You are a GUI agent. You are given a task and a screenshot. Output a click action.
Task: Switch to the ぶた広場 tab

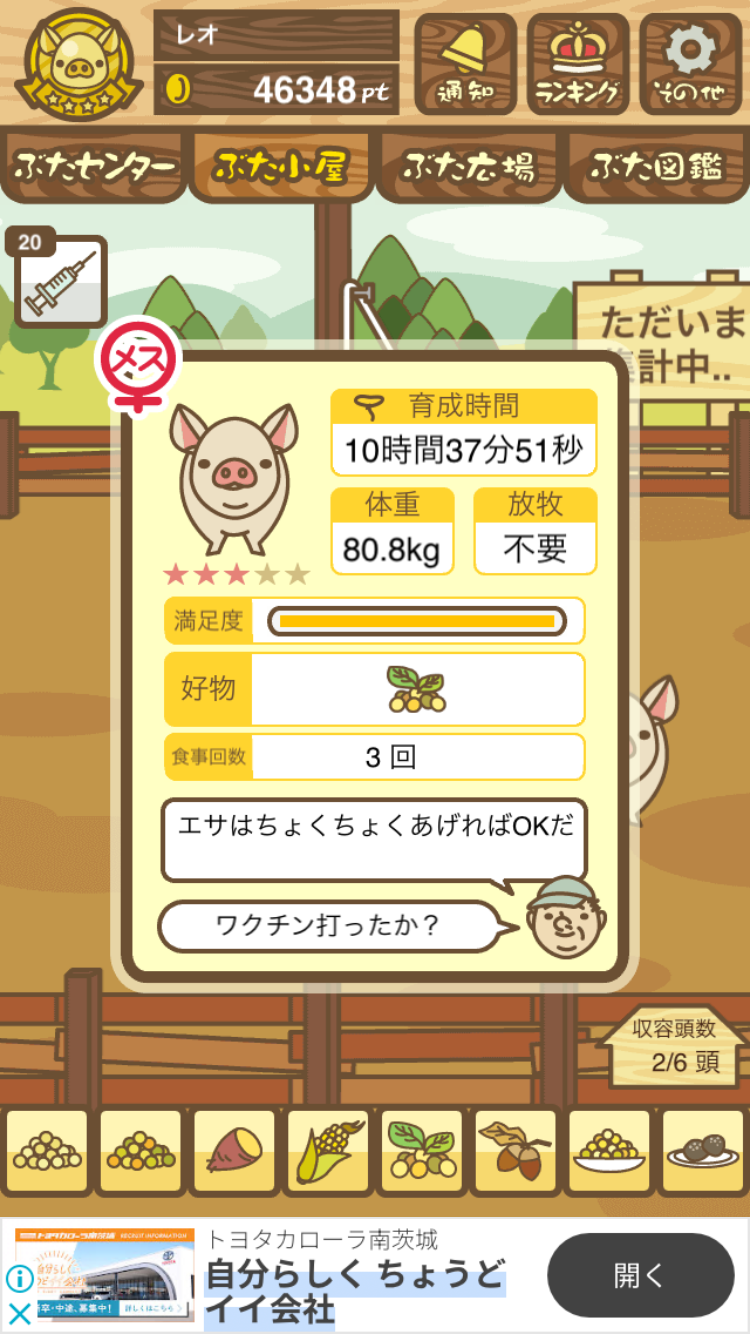coord(468,167)
